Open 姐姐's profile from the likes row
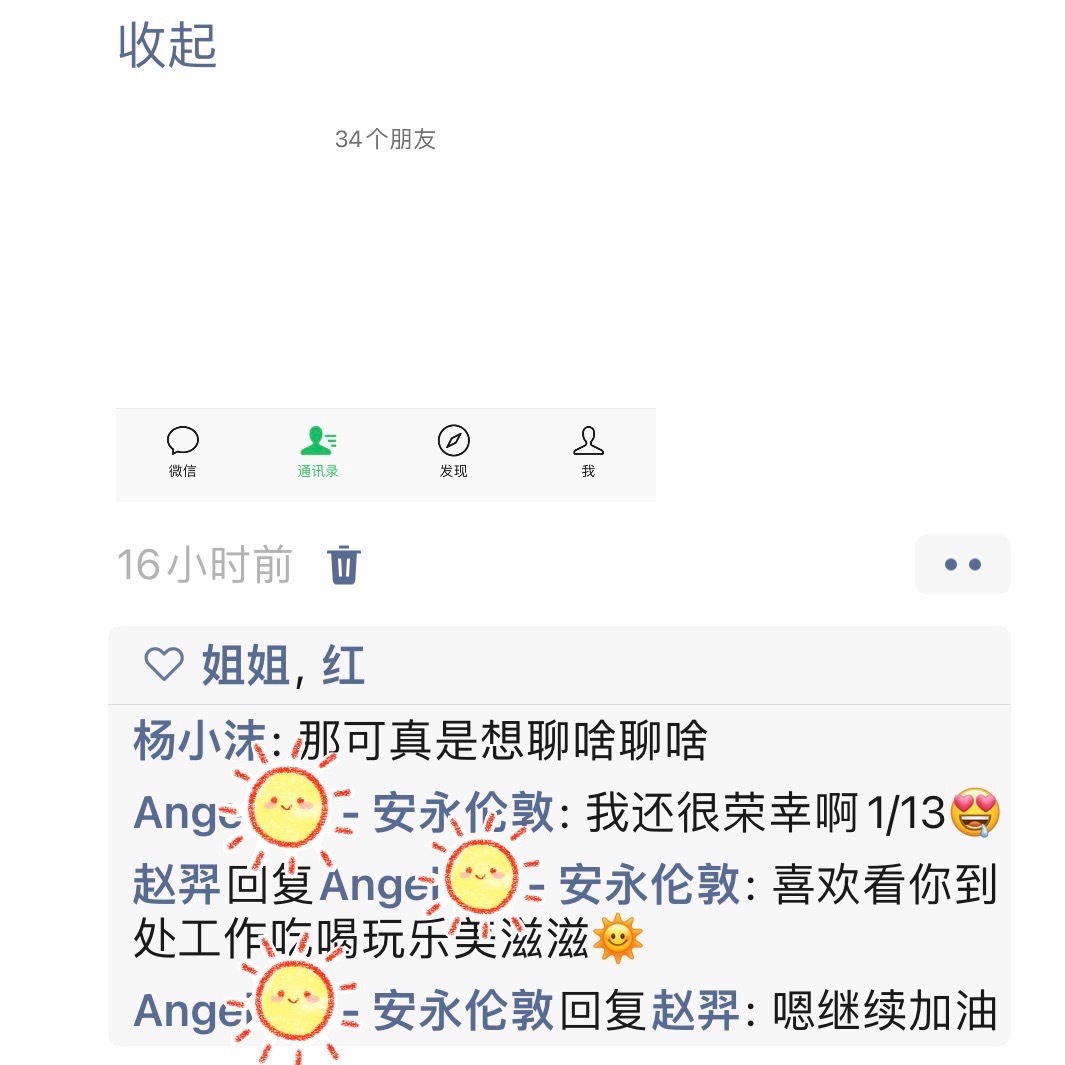The image size is (1065, 1065). point(246,666)
